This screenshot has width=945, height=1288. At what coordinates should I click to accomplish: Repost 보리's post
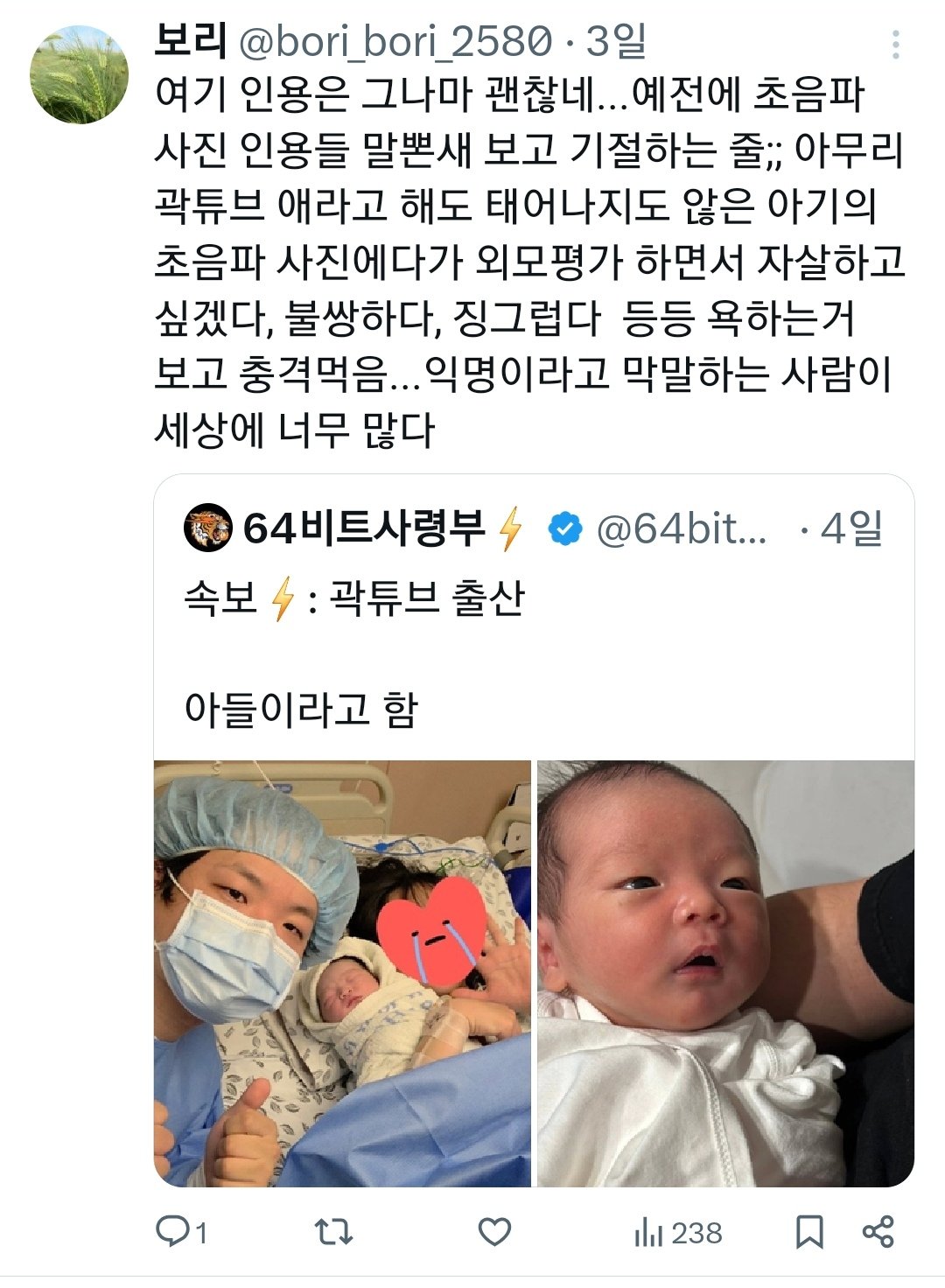coord(333,1232)
